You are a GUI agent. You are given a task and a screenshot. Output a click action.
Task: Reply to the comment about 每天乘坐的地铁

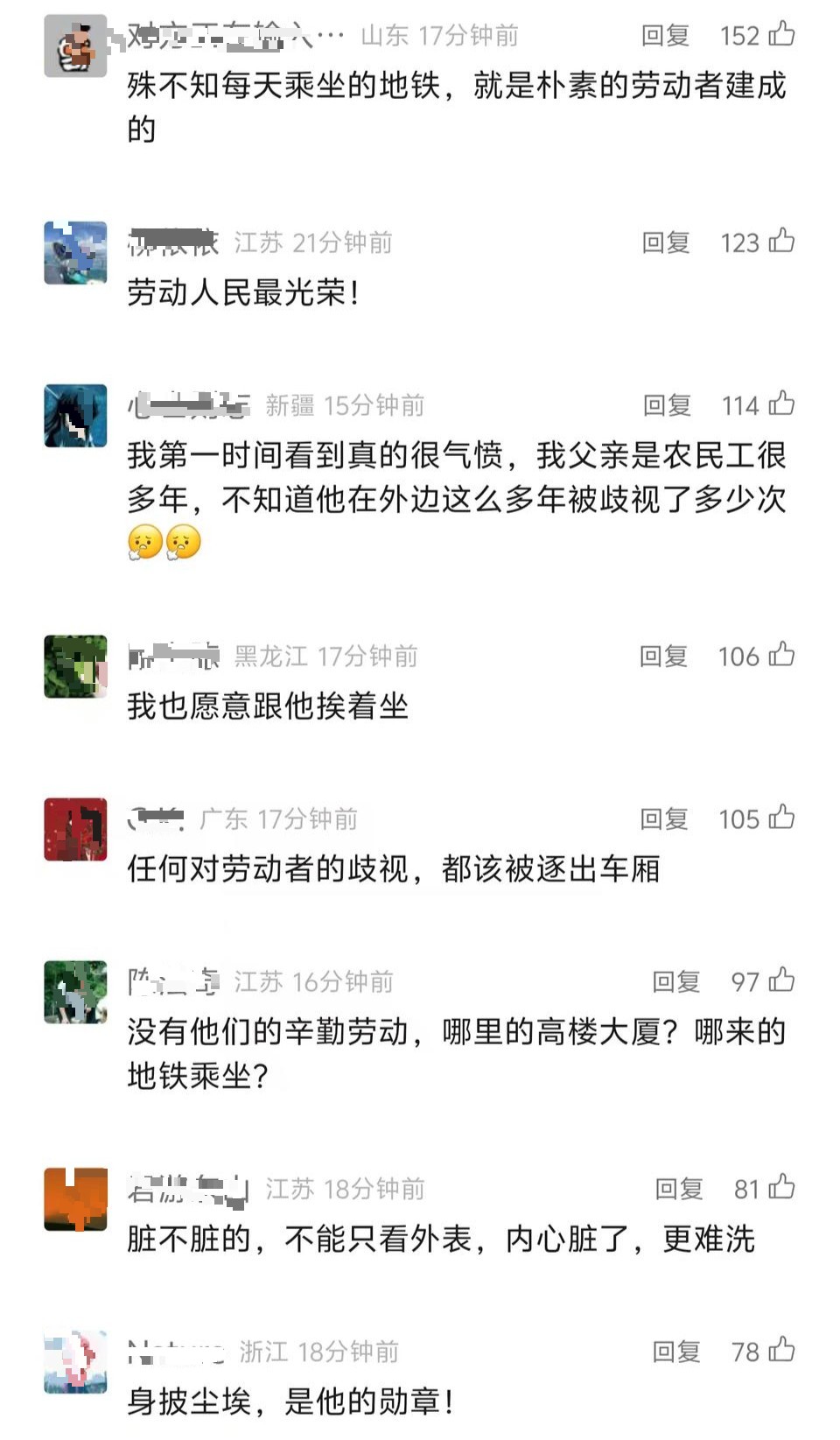(x=665, y=36)
